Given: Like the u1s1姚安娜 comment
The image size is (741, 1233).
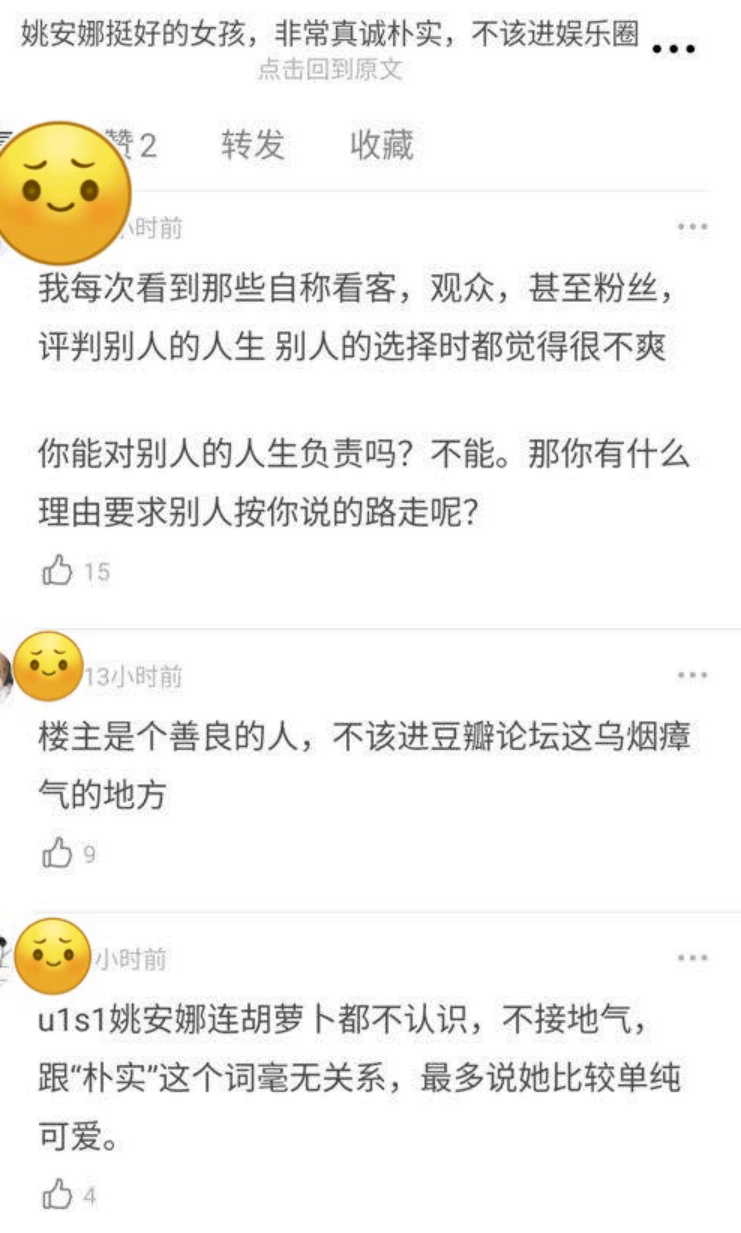Looking at the screenshot, I should 58,1195.
